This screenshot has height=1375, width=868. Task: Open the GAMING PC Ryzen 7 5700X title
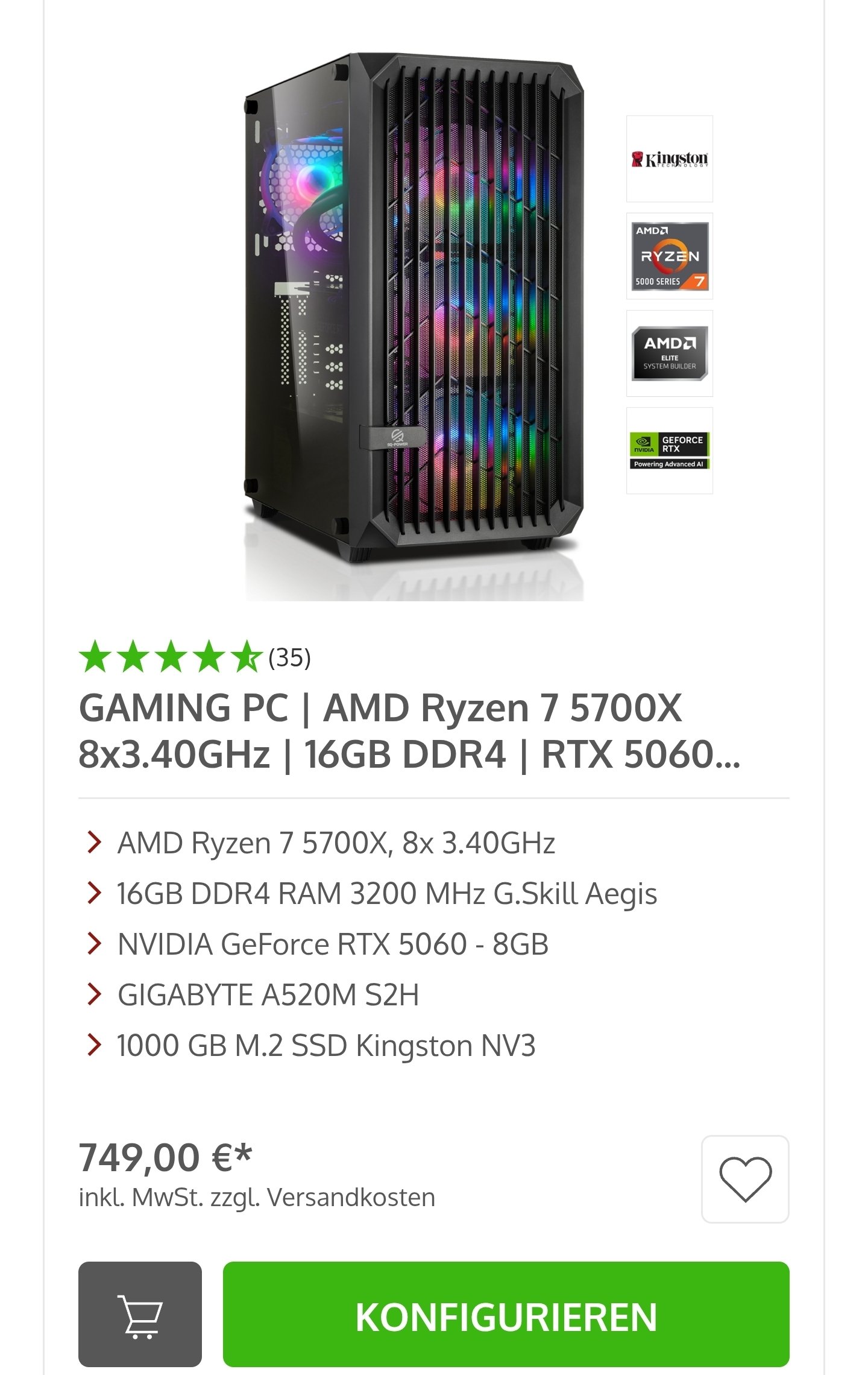410,730
